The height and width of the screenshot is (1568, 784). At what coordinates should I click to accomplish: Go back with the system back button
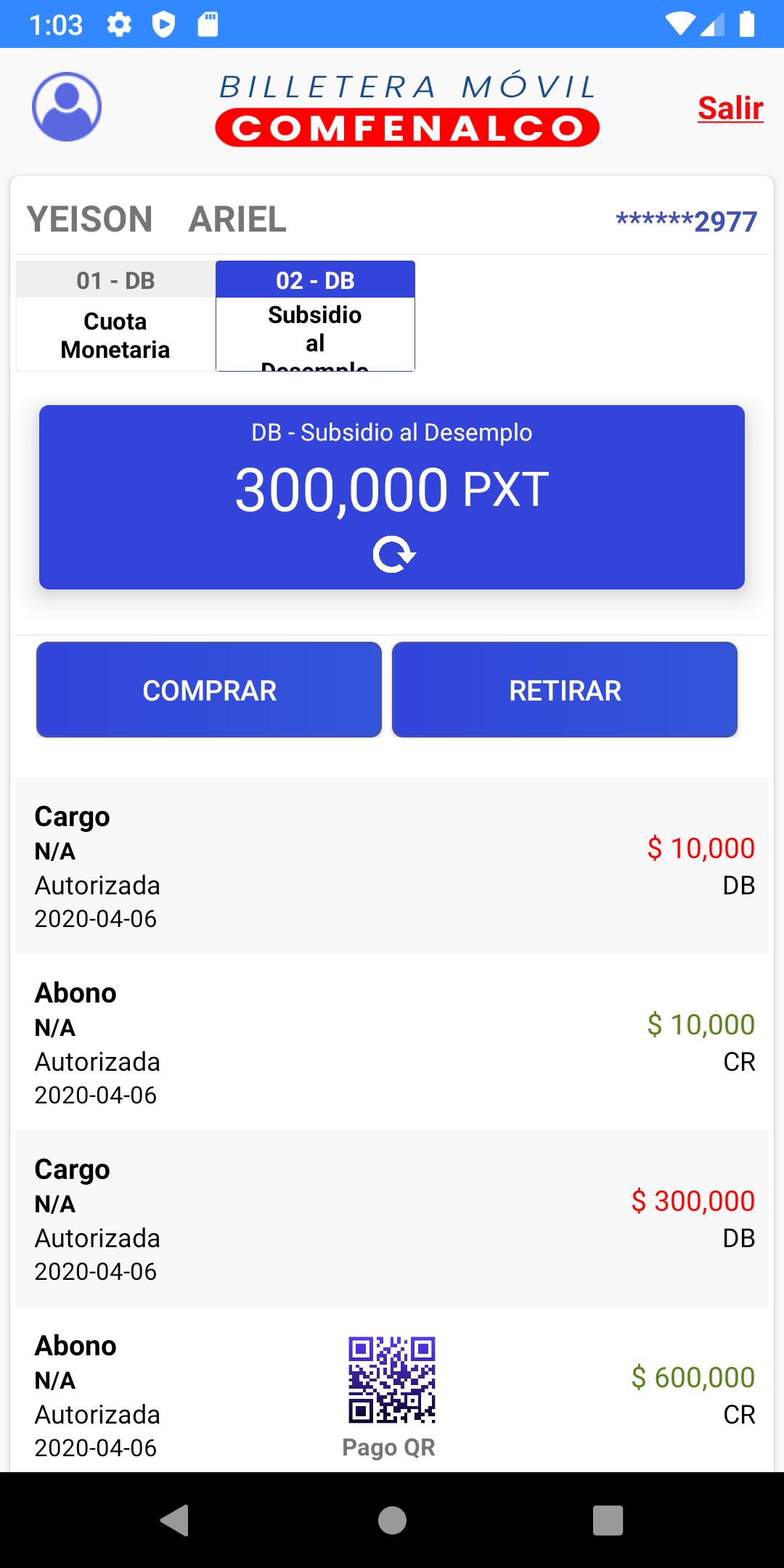(x=175, y=1520)
